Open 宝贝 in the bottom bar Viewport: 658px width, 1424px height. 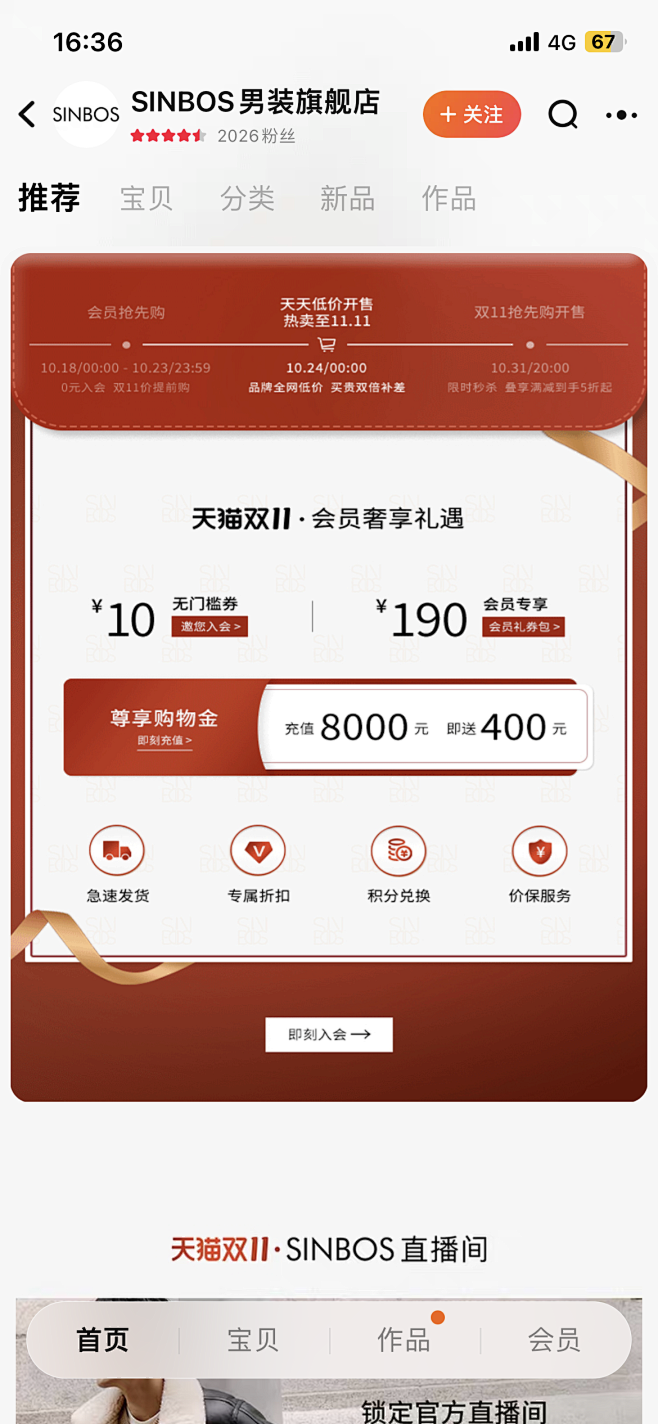[253, 1340]
